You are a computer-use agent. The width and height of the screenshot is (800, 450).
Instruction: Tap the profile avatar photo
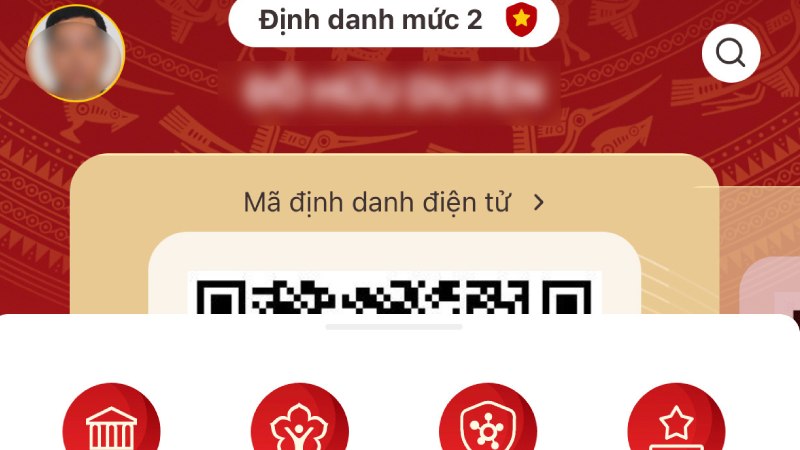pyautogui.click(x=75, y=53)
